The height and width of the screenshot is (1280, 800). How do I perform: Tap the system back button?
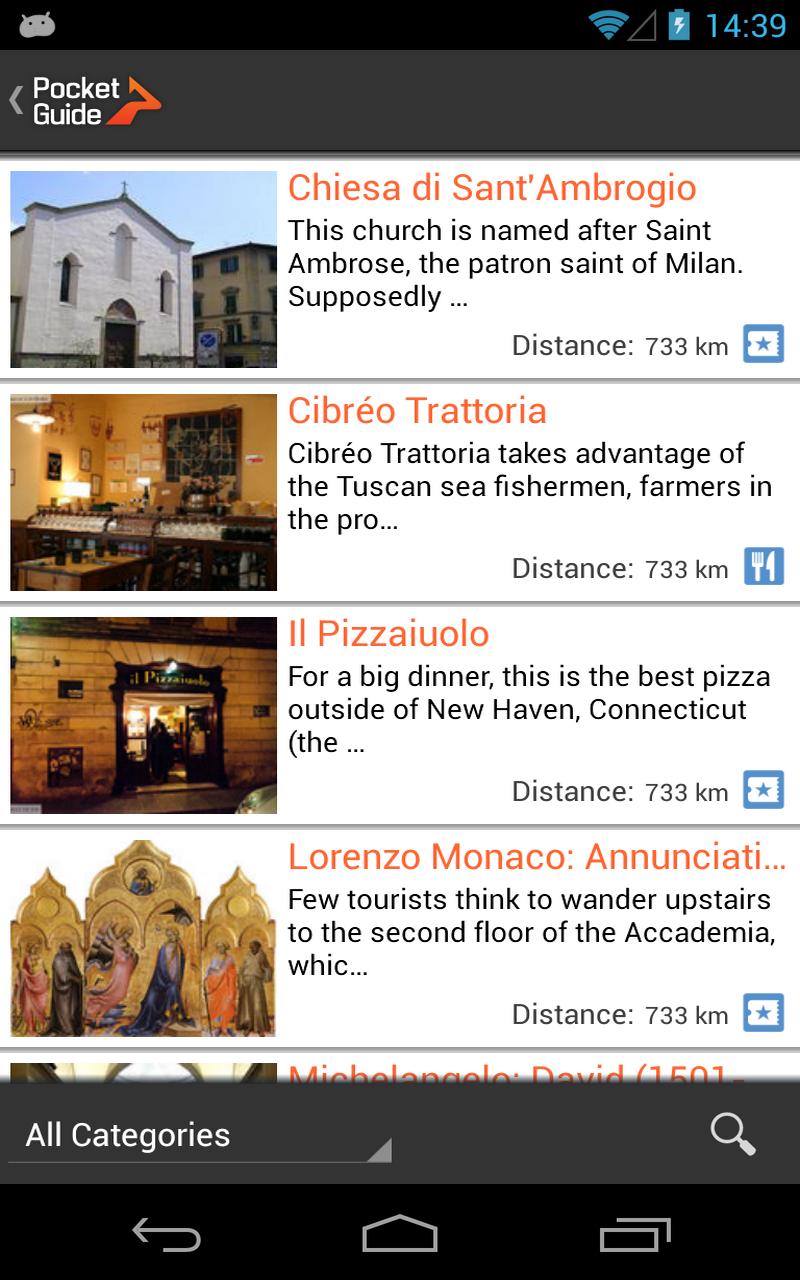pyautogui.click(x=167, y=1235)
